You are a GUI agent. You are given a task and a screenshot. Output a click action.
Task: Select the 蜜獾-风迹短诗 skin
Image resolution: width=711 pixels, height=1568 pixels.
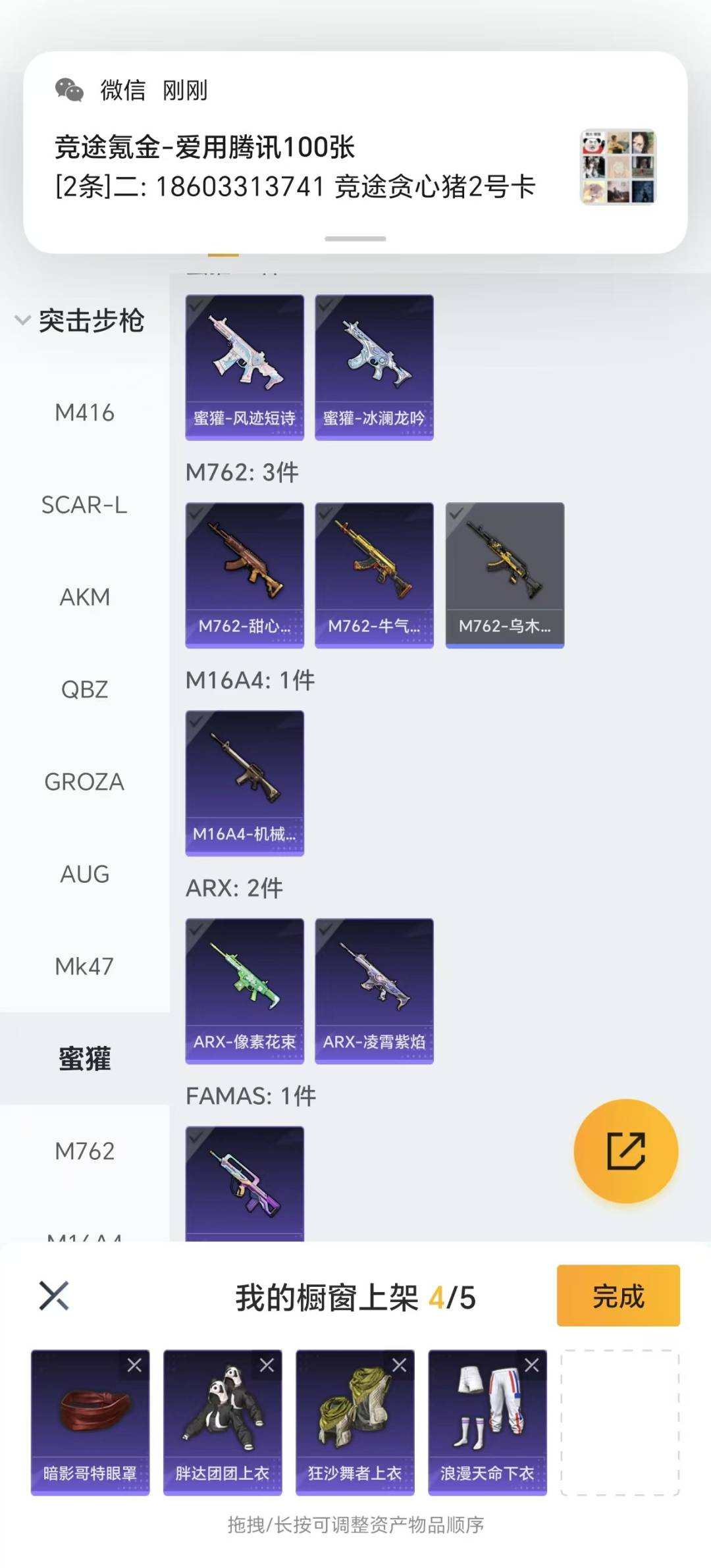coord(244,367)
